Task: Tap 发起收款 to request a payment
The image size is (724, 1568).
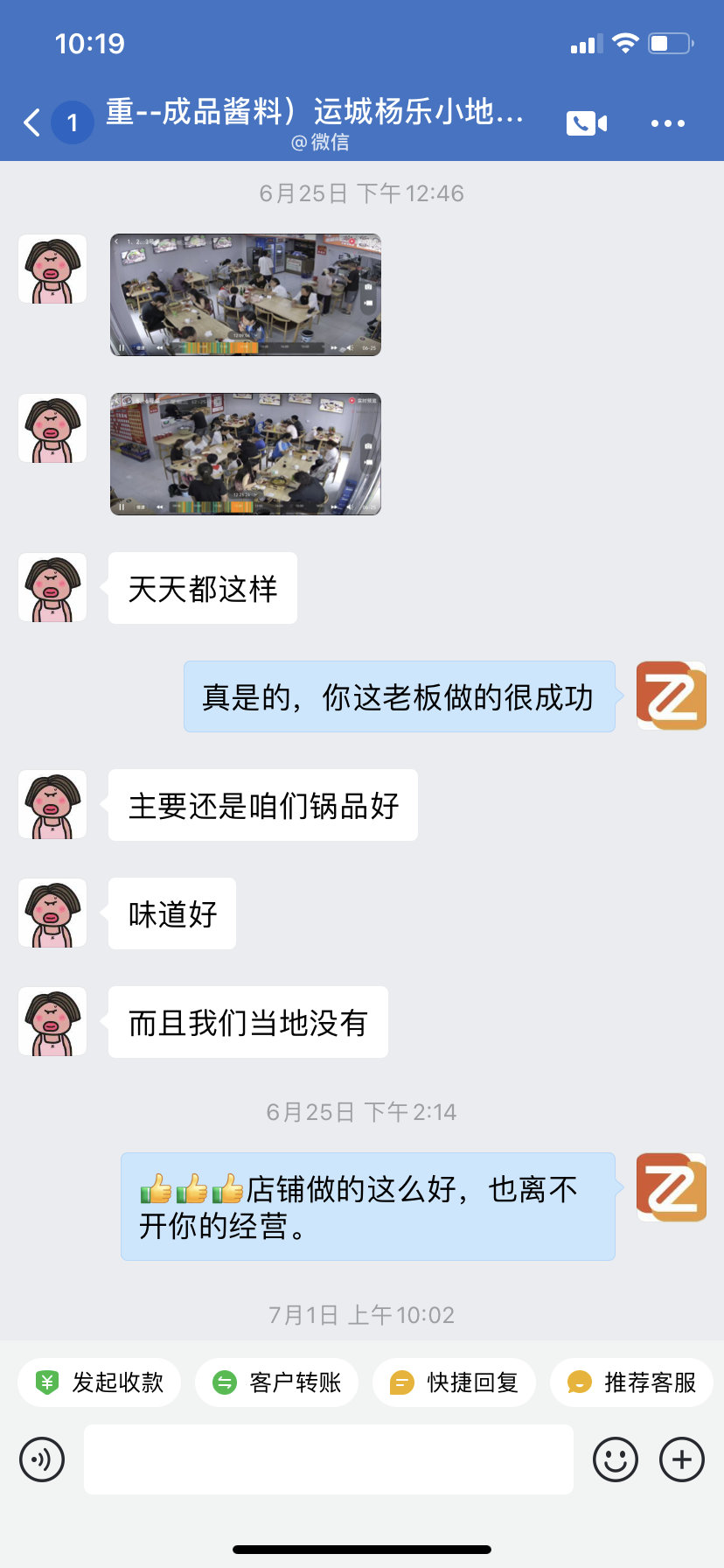Action: [x=100, y=1382]
